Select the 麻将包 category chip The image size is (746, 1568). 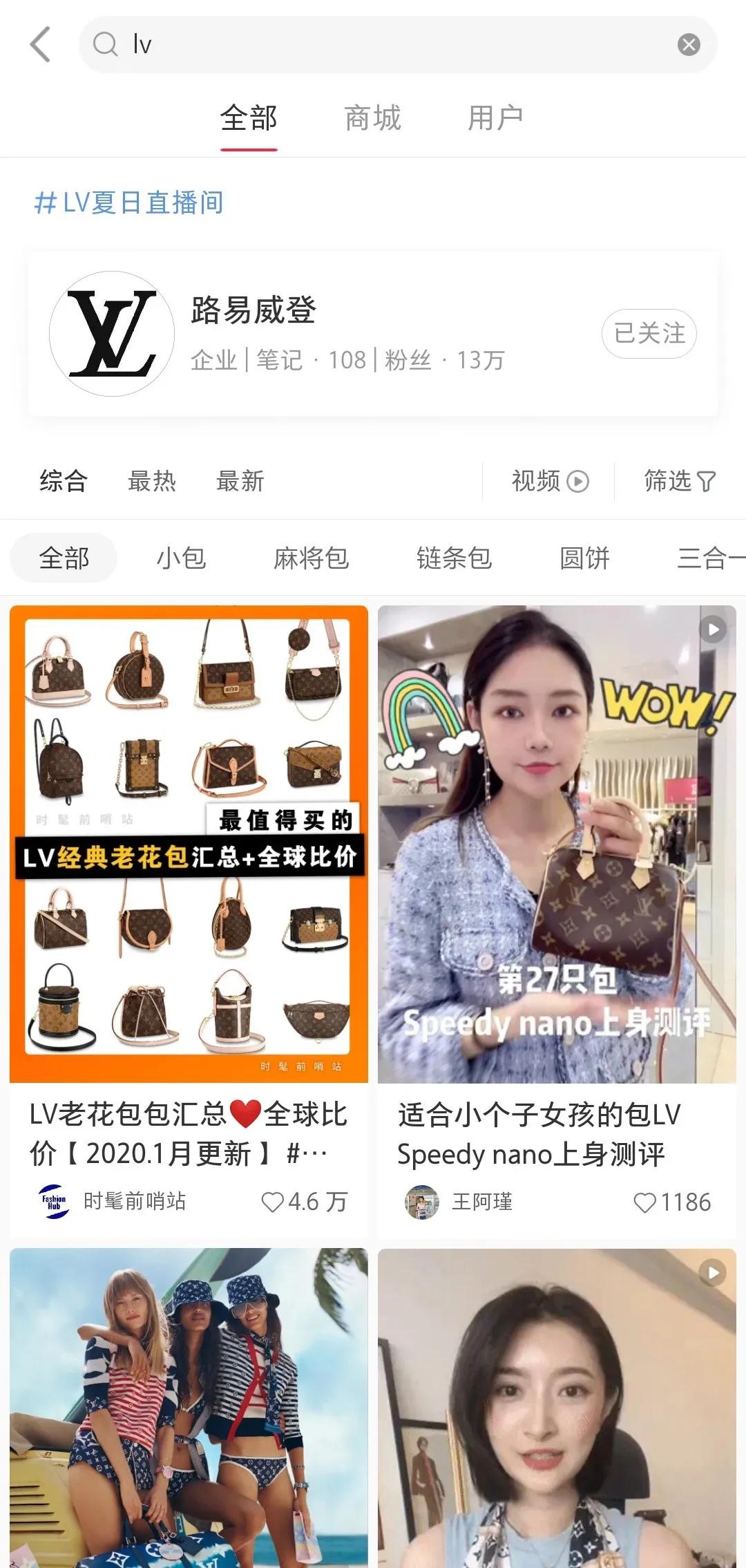coord(311,558)
